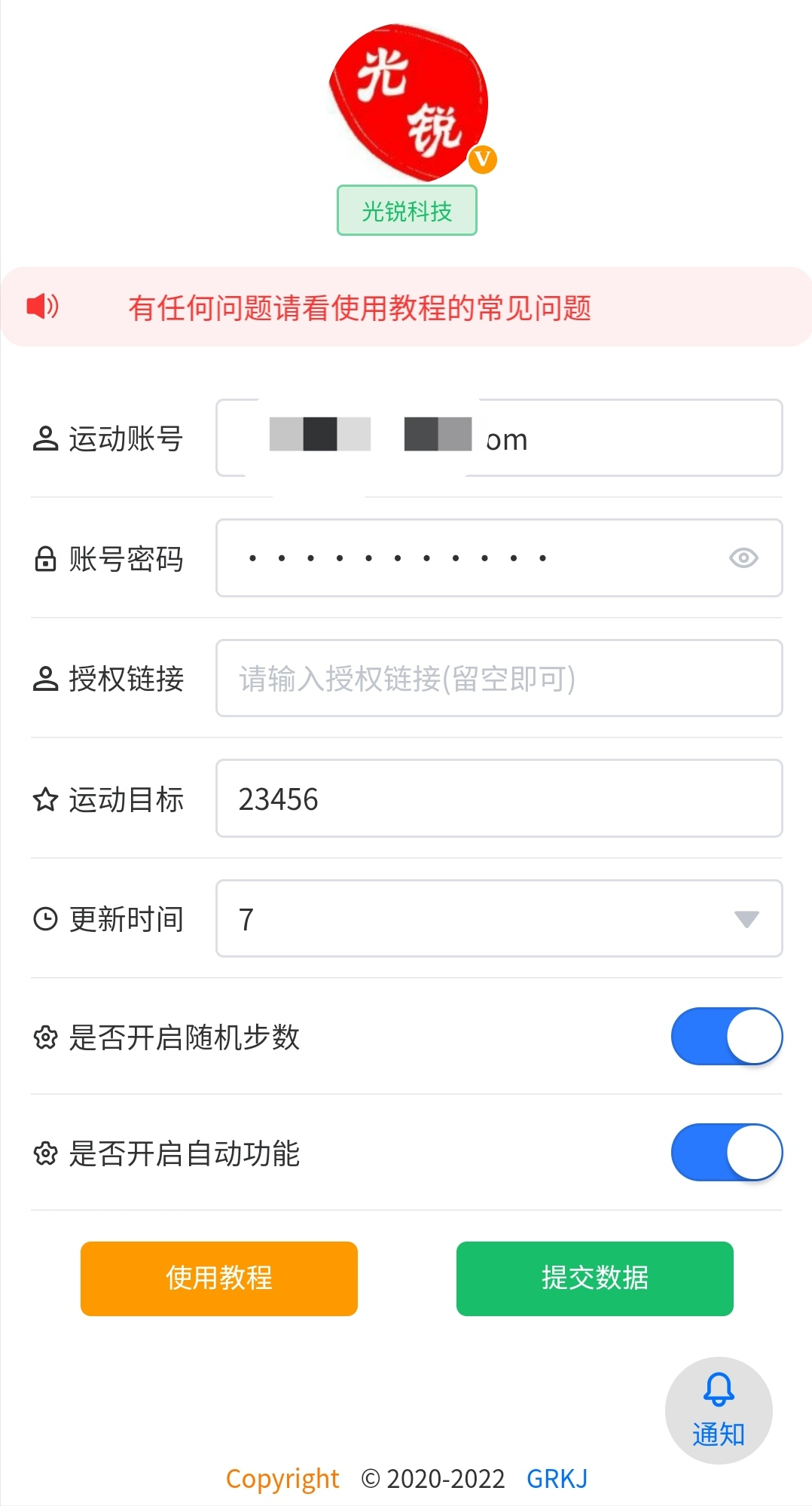This screenshot has width=812, height=1506.
Task: Open the 通知 notification bell
Action: click(719, 1410)
